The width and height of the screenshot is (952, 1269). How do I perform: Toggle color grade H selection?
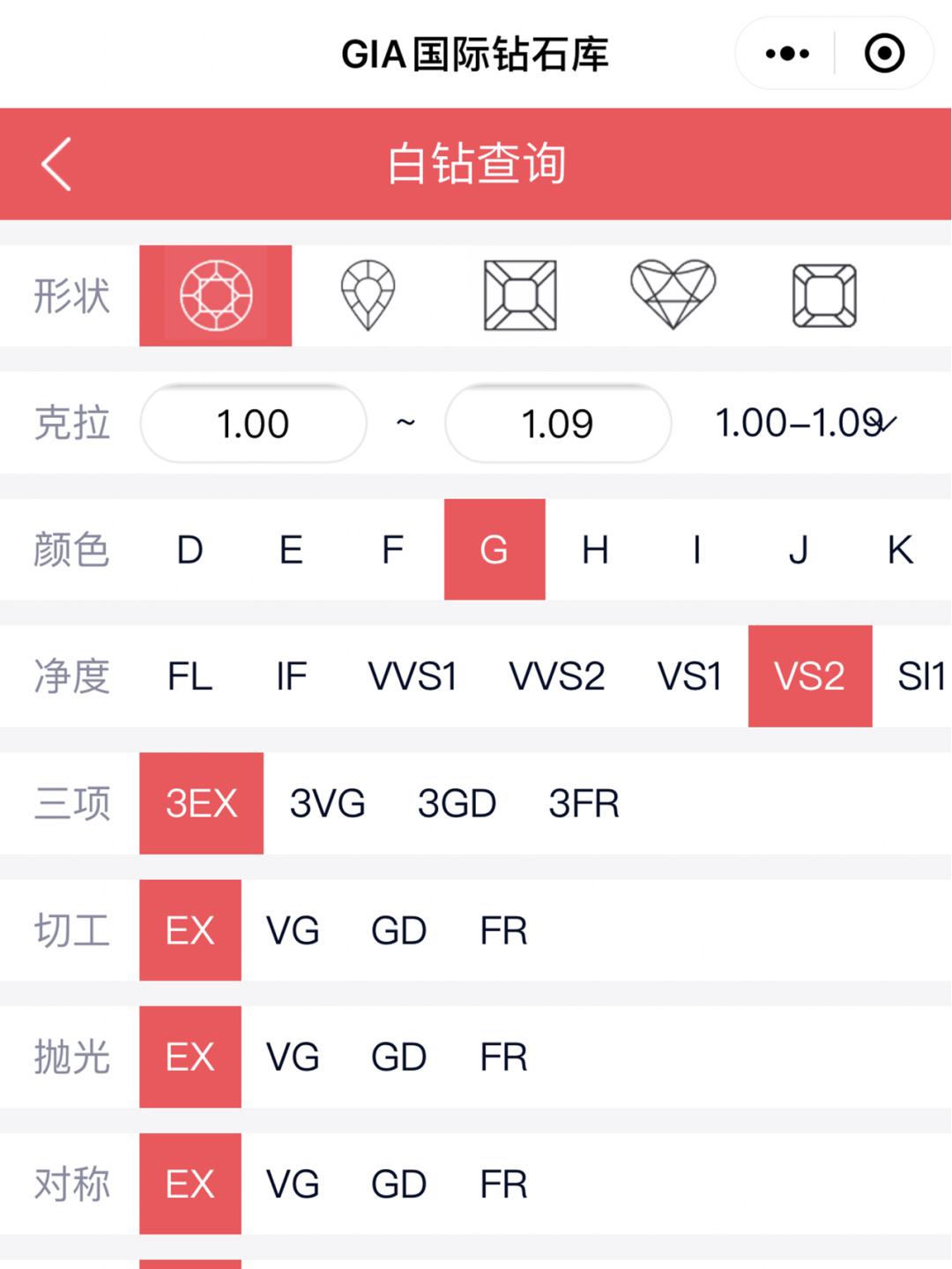(596, 549)
